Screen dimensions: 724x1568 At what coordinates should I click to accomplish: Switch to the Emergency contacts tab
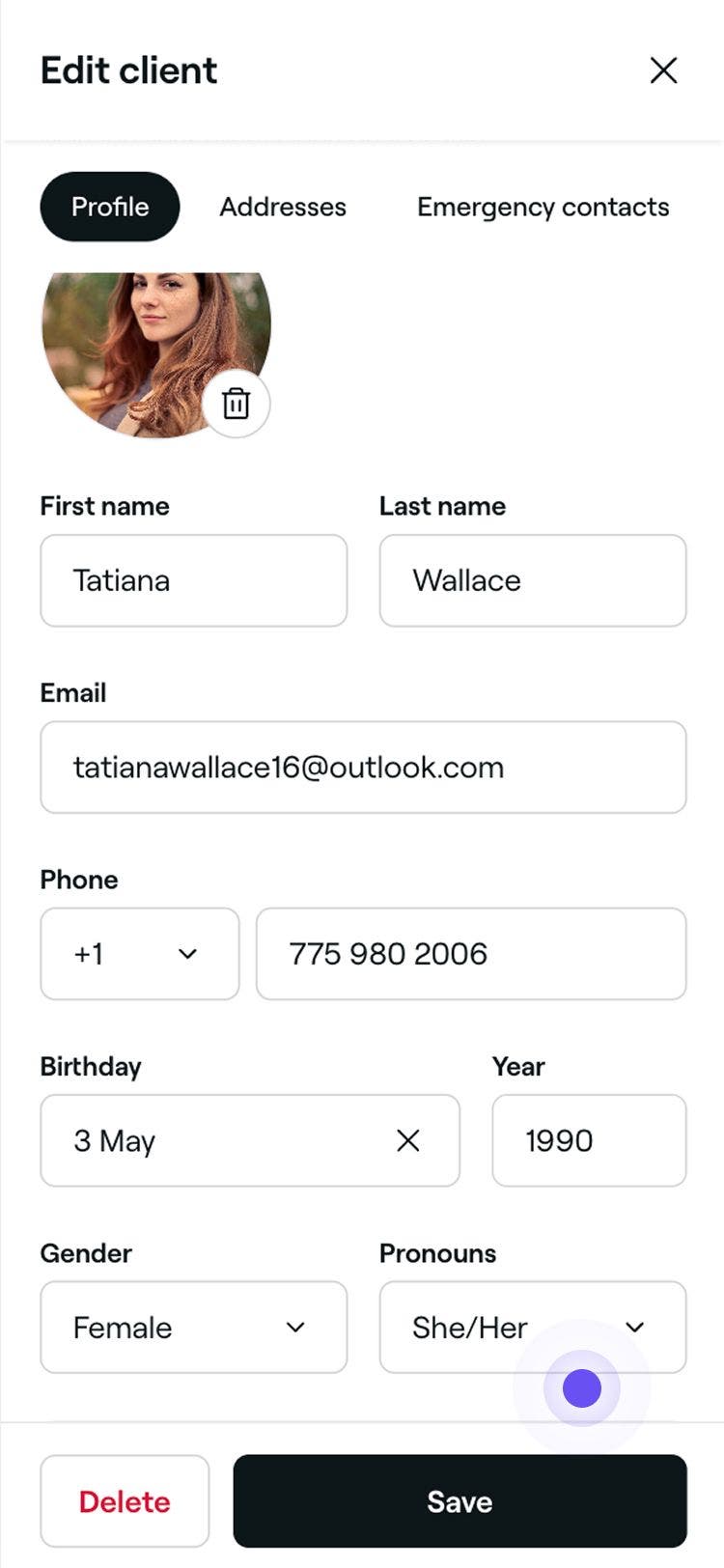(543, 207)
